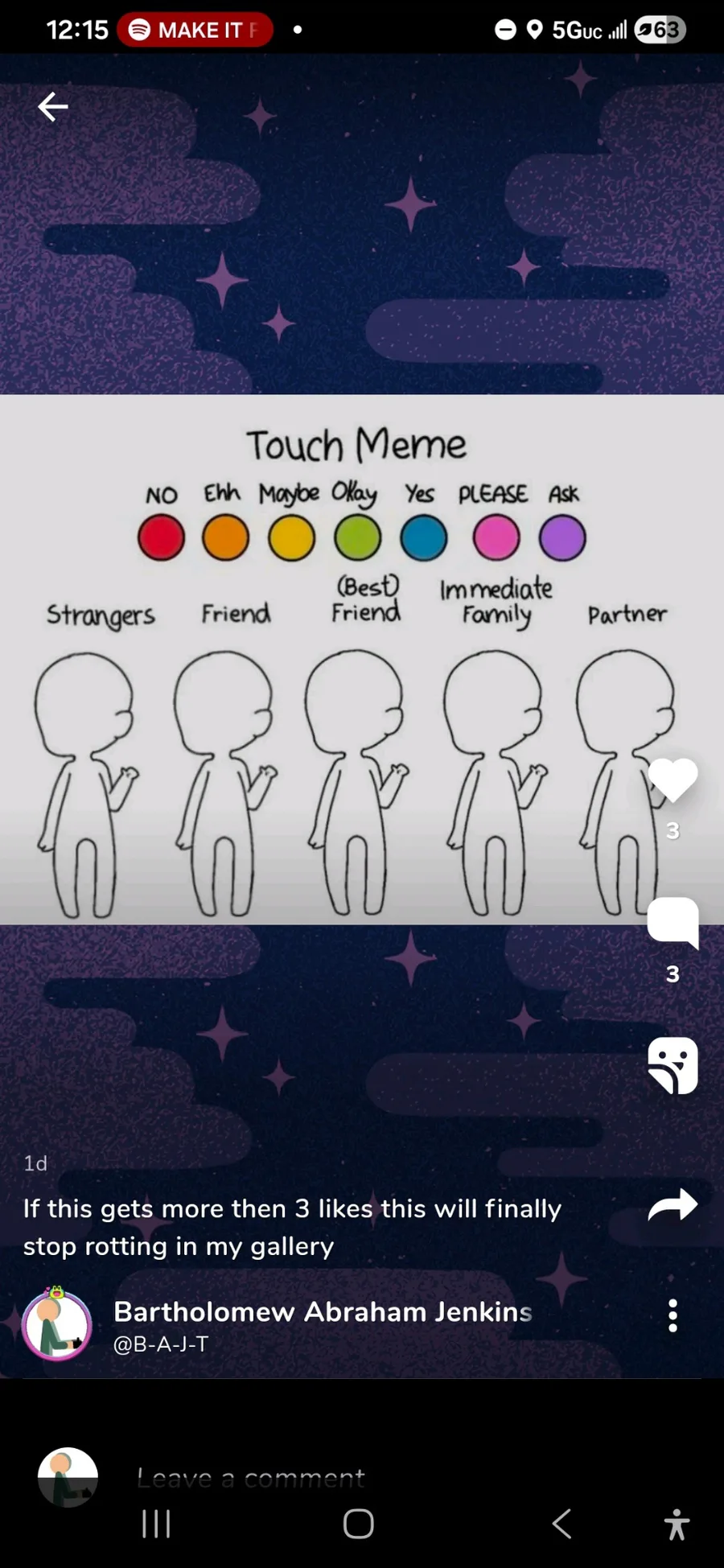724x1568 pixels.
Task: Open the three-dot options menu
Action: (x=673, y=1315)
